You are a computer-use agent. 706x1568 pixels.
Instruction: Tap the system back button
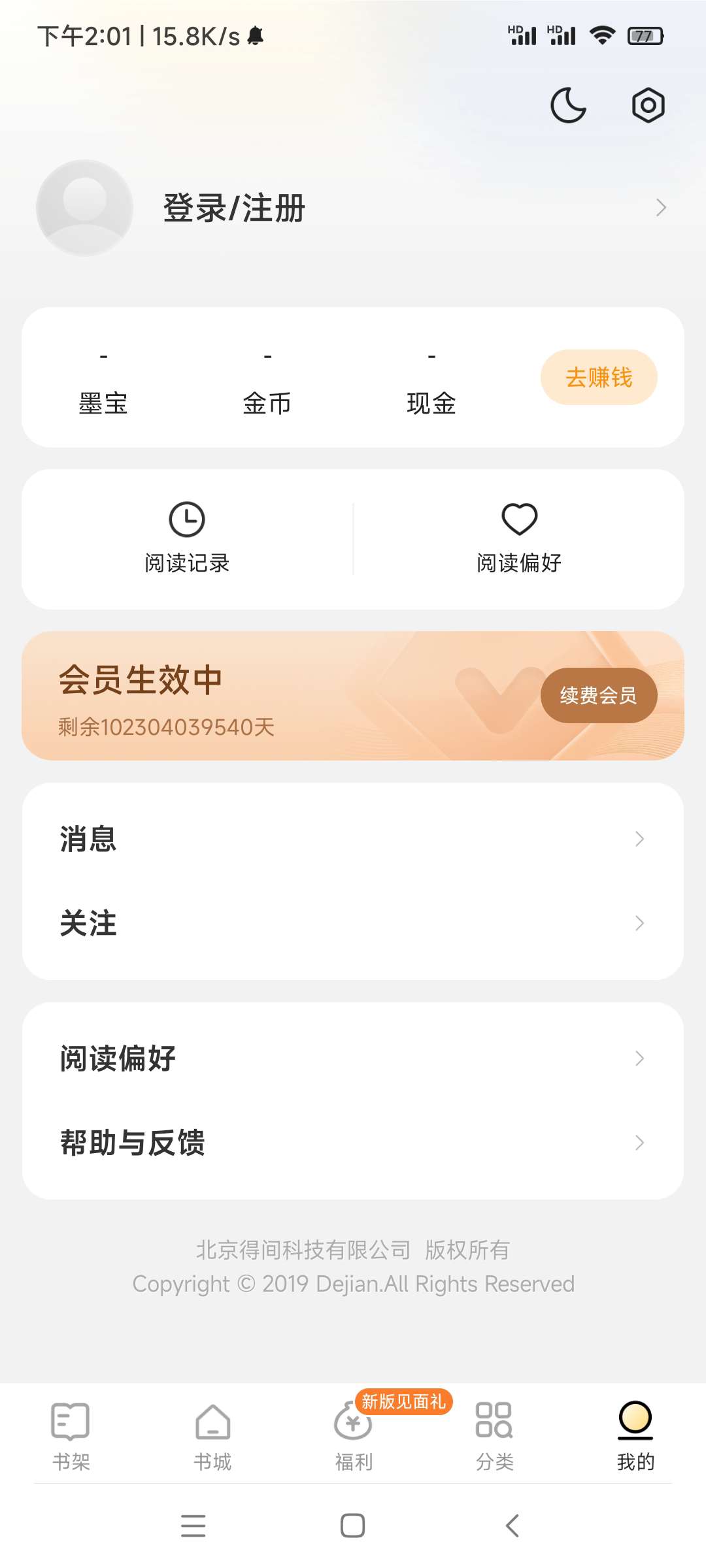pos(513,1526)
